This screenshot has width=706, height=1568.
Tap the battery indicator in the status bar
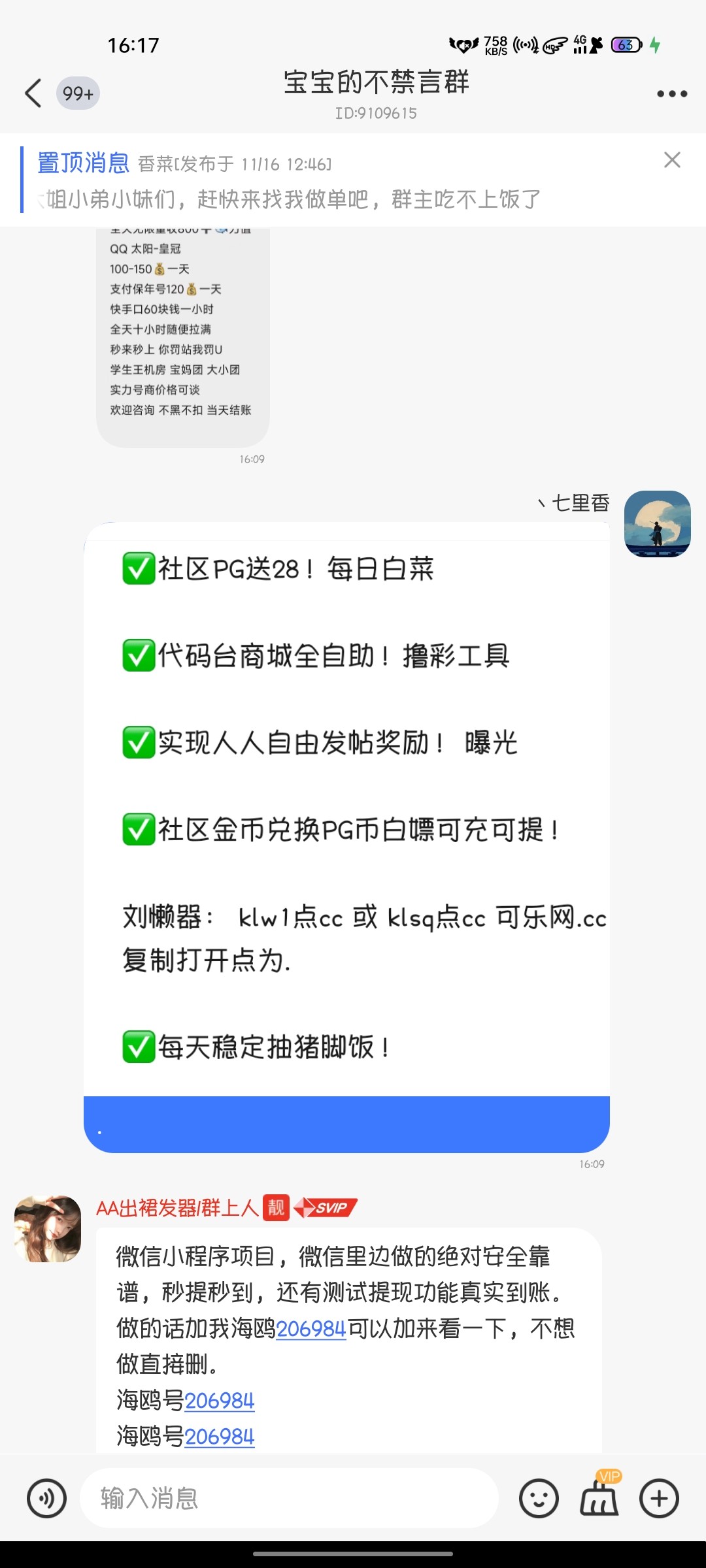click(625, 44)
